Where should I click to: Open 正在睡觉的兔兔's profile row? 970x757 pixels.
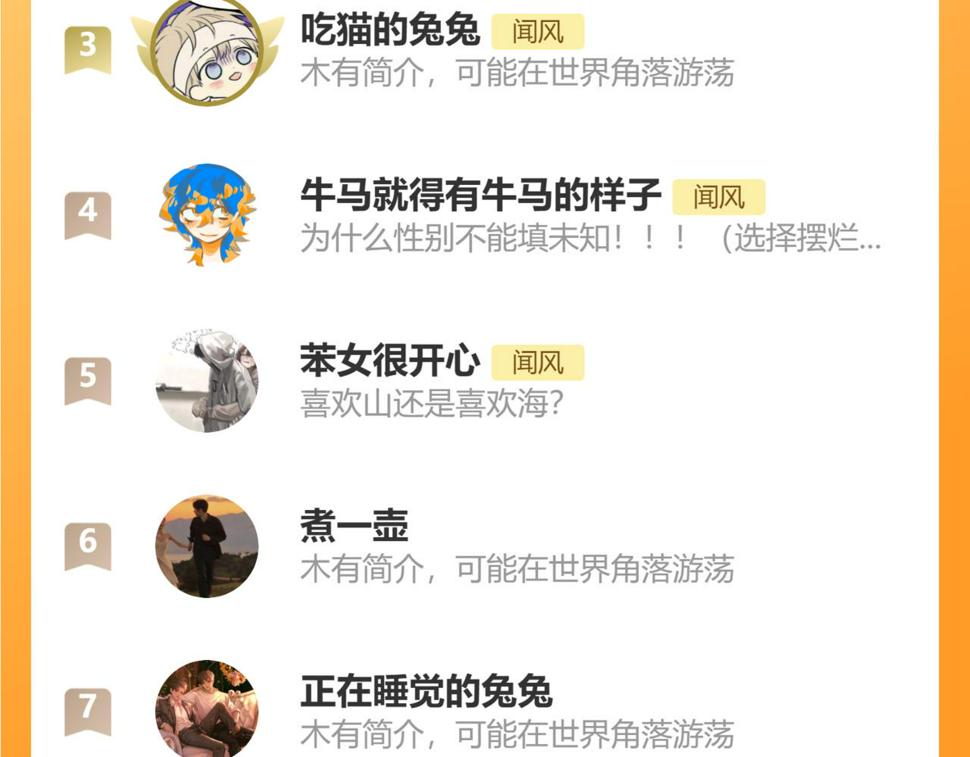point(426,691)
